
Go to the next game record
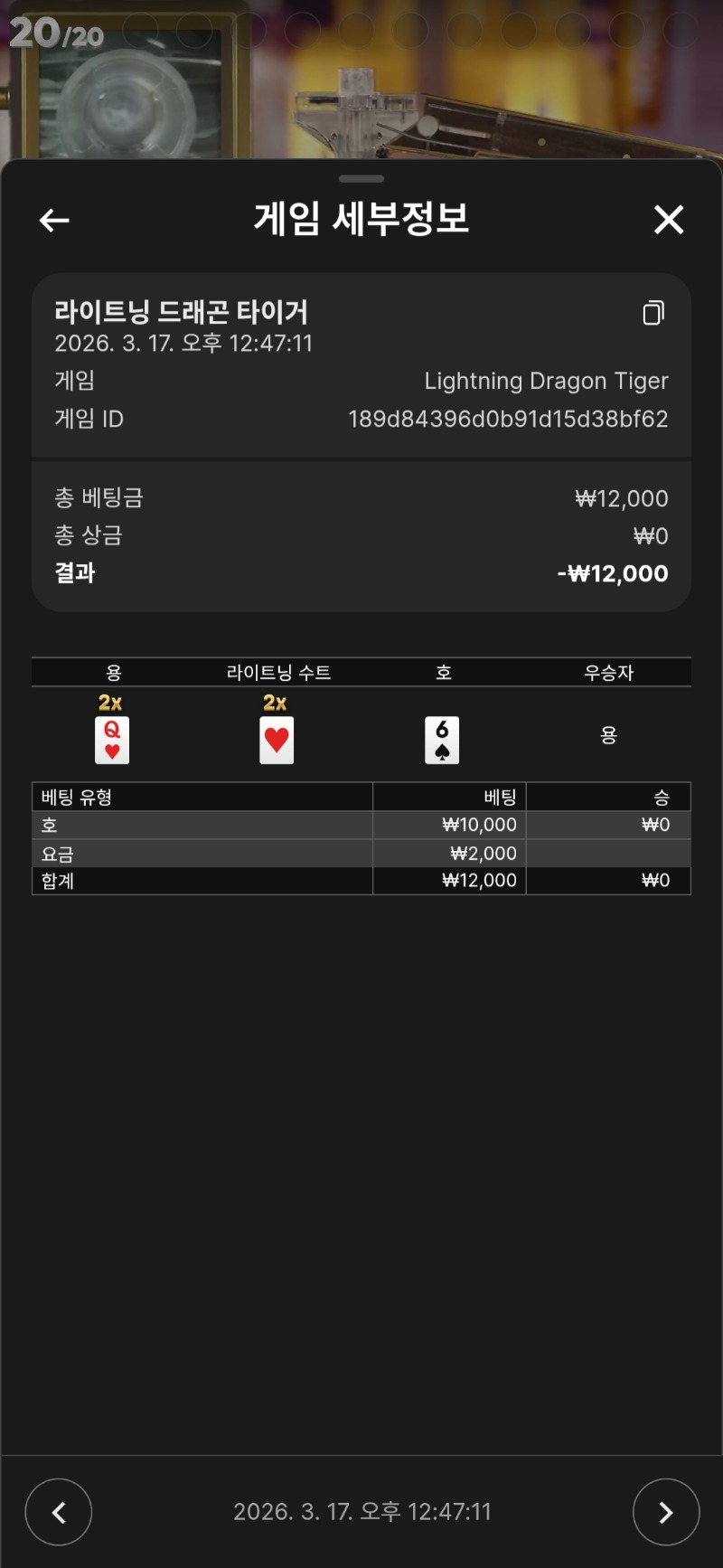pyautogui.click(x=666, y=1512)
